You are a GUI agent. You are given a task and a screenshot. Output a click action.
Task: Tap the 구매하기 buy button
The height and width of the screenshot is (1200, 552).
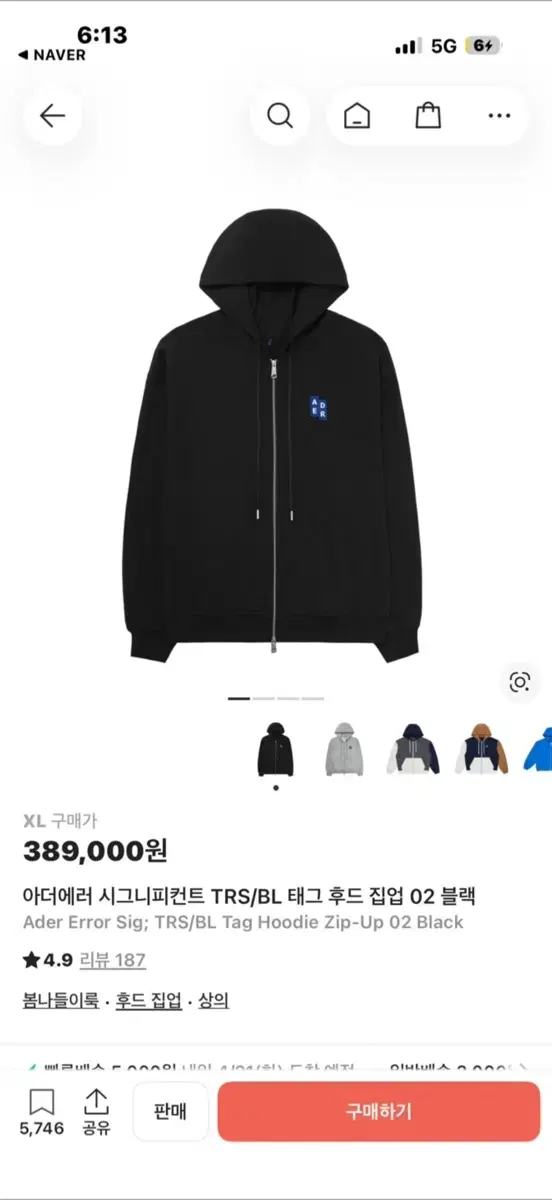[x=378, y=1112]
